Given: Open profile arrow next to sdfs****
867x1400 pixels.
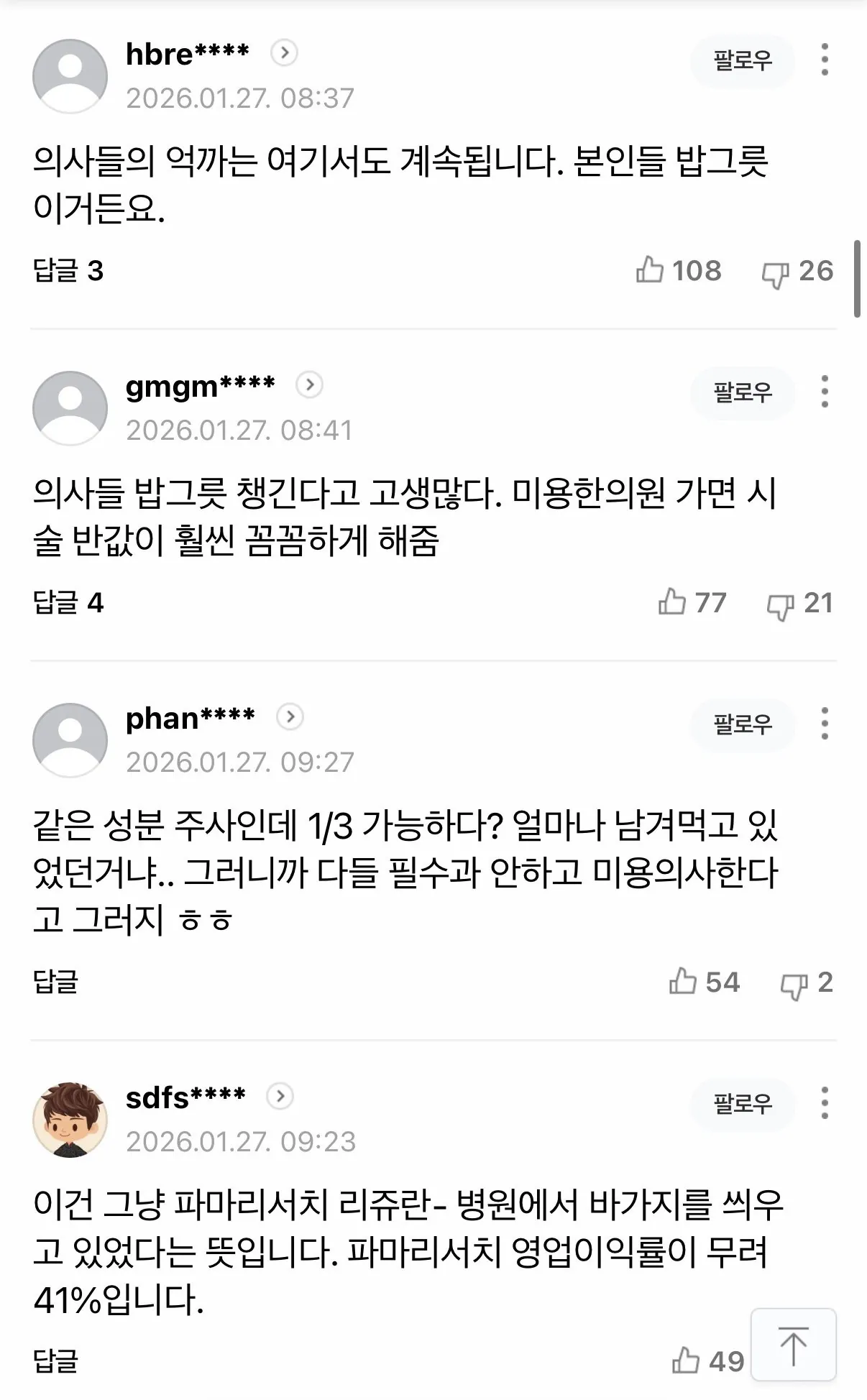Looking at the screenshot, I should click(x=280, y=1097).
